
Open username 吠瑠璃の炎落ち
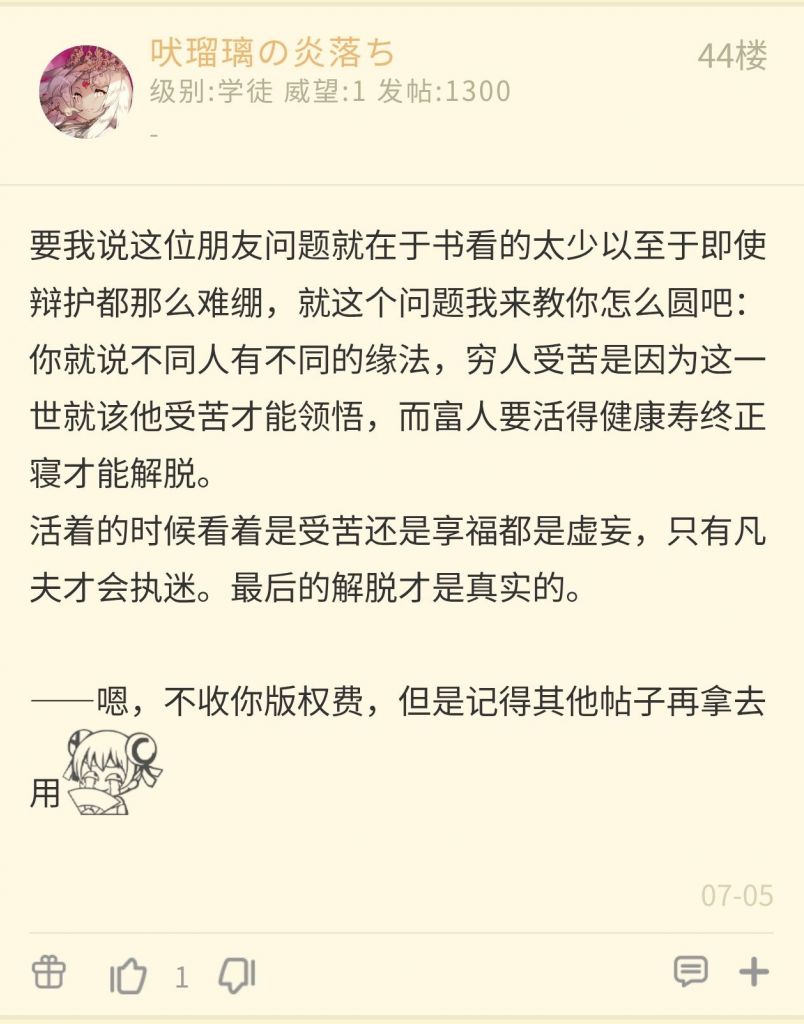point(272,53)
